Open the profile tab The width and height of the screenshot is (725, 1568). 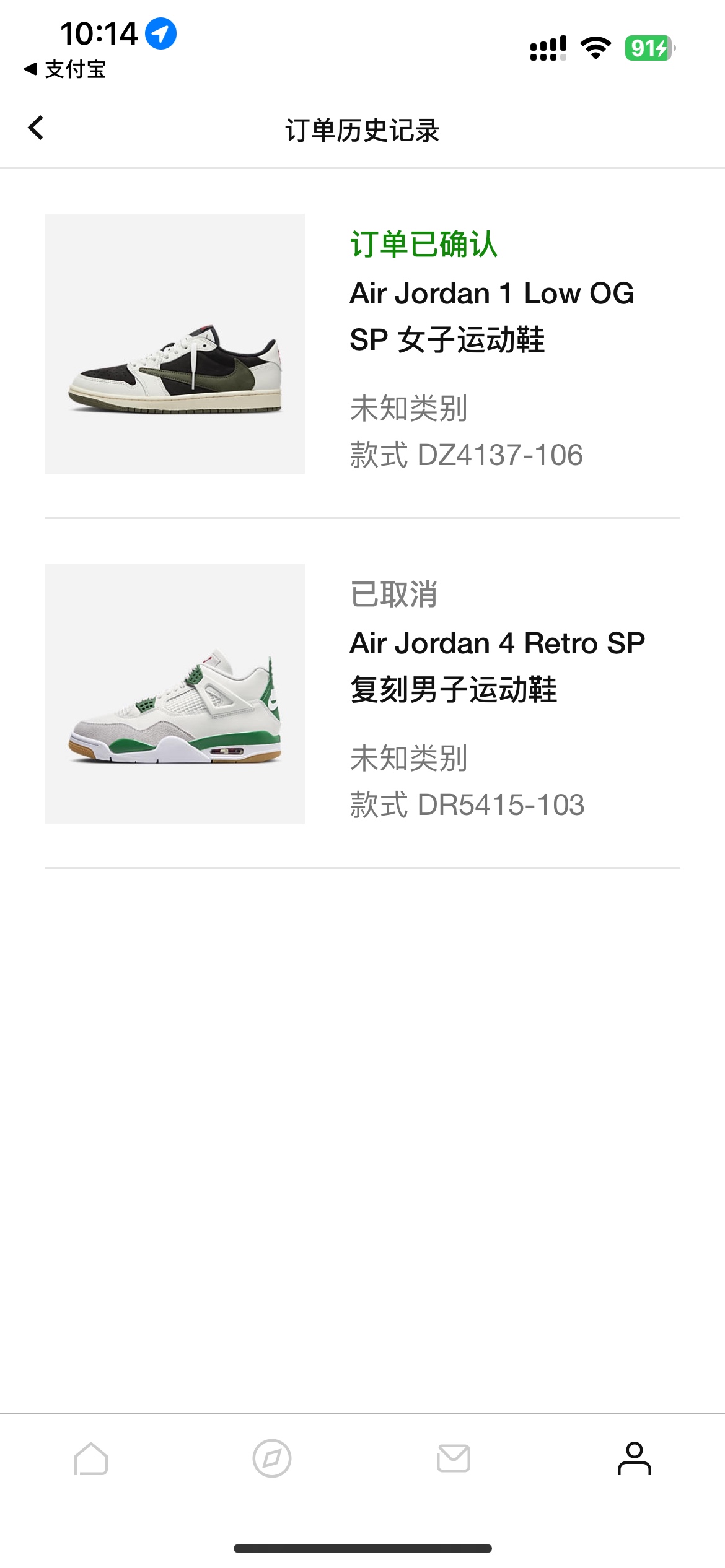(x=634, y=1459)
